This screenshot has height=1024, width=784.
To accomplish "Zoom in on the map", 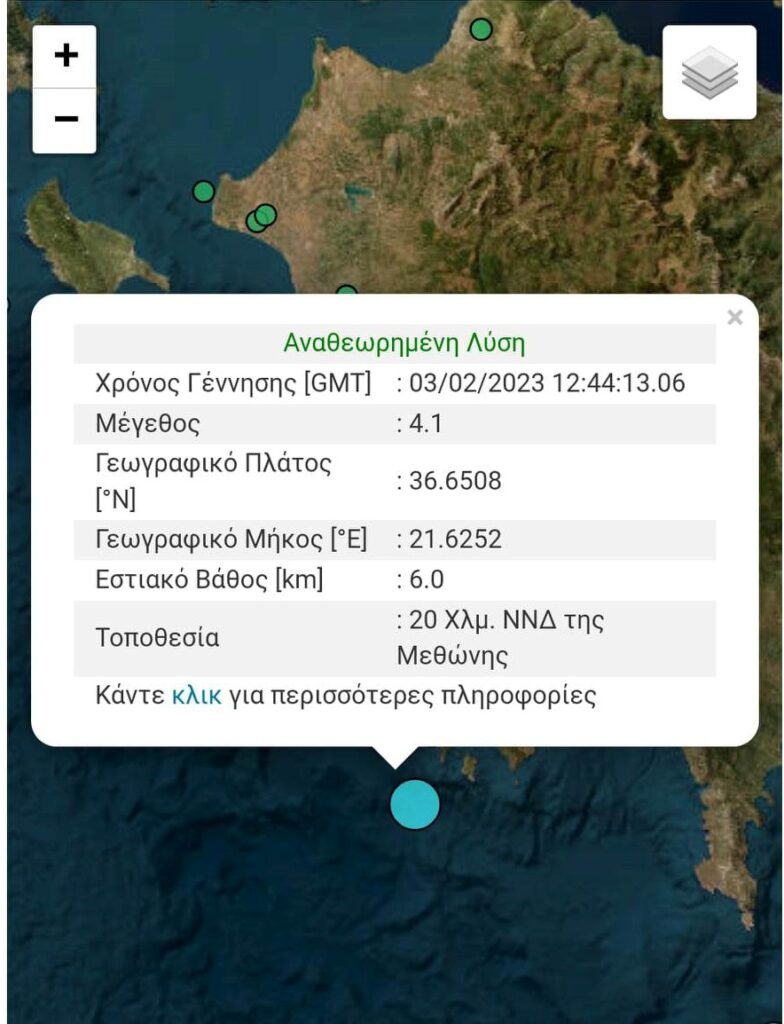I will 65,56.
